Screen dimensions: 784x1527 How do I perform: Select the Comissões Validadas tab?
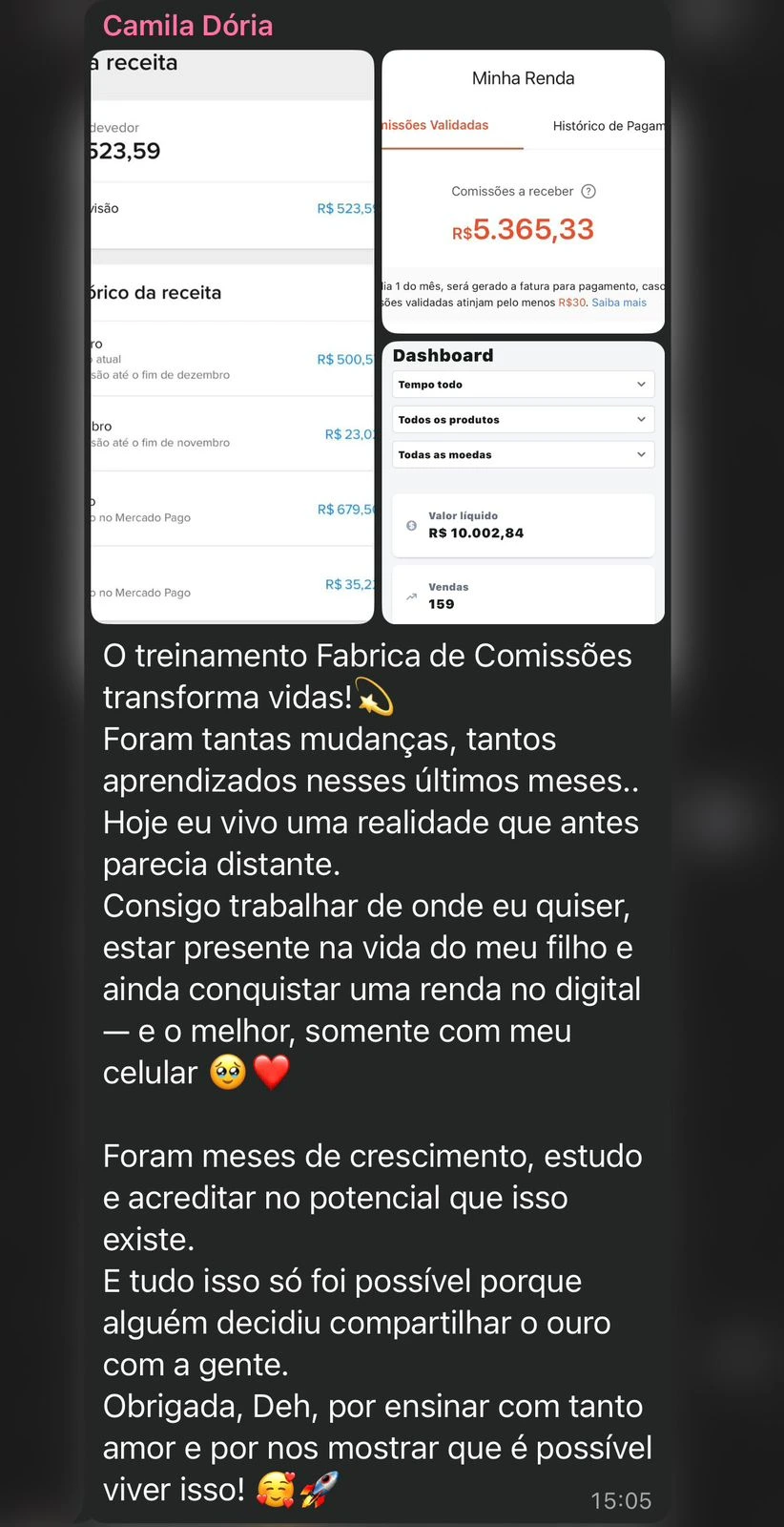pyautogui.click(x=434, y=125)
